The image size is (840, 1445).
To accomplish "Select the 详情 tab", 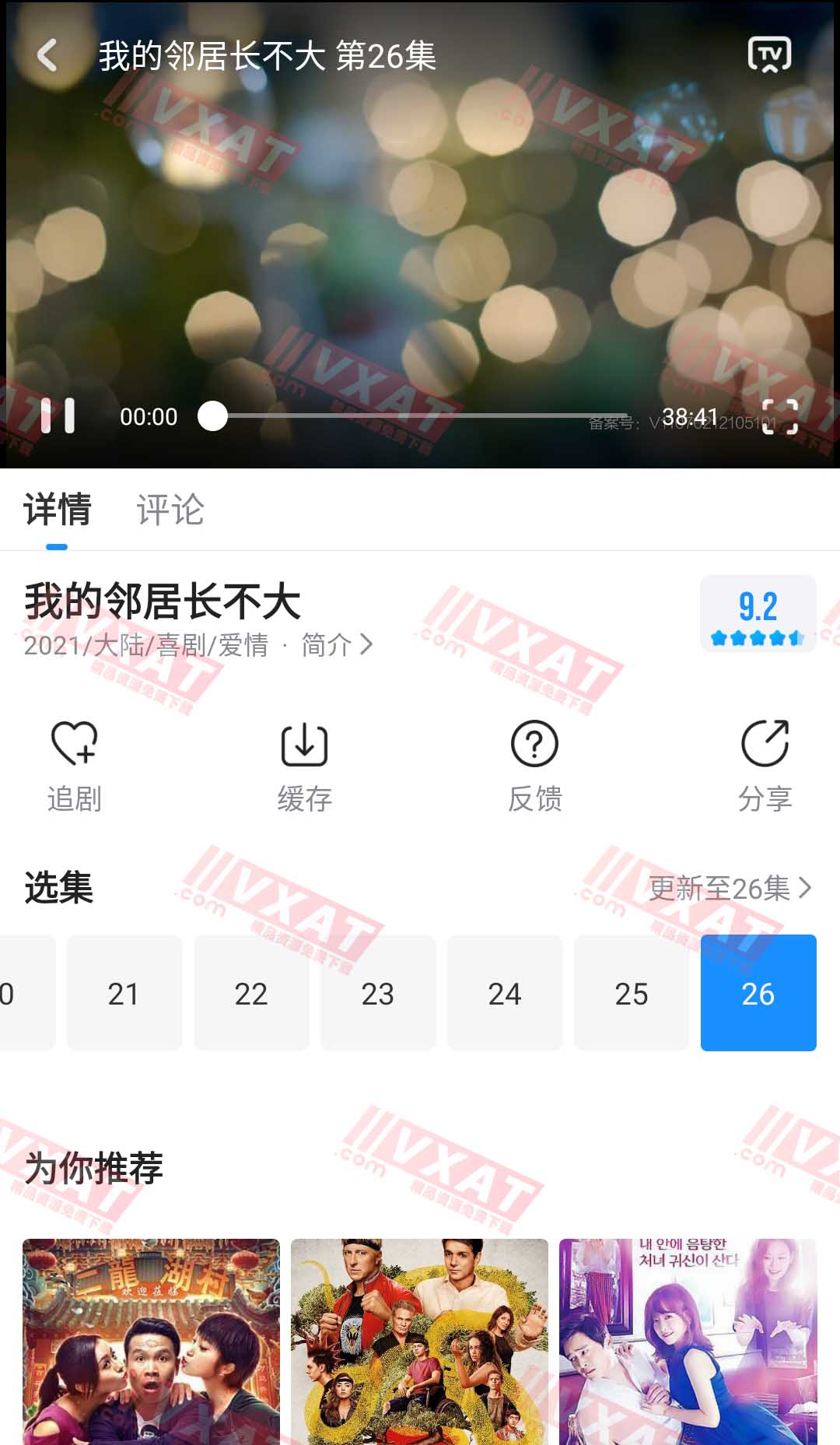I will click(58, 510).
